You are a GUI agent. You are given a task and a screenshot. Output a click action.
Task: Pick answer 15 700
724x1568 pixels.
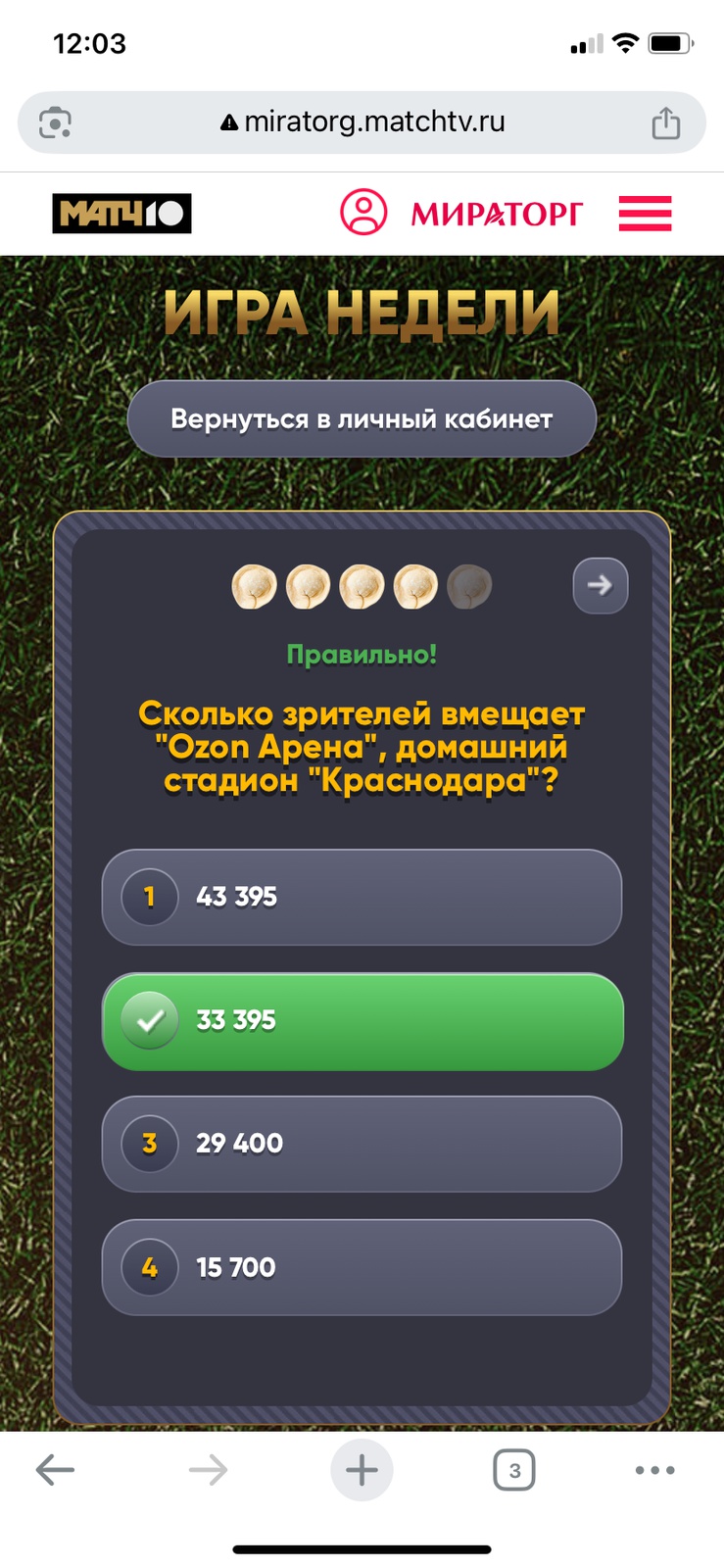pyautogui.click(x=362, y=1267)
